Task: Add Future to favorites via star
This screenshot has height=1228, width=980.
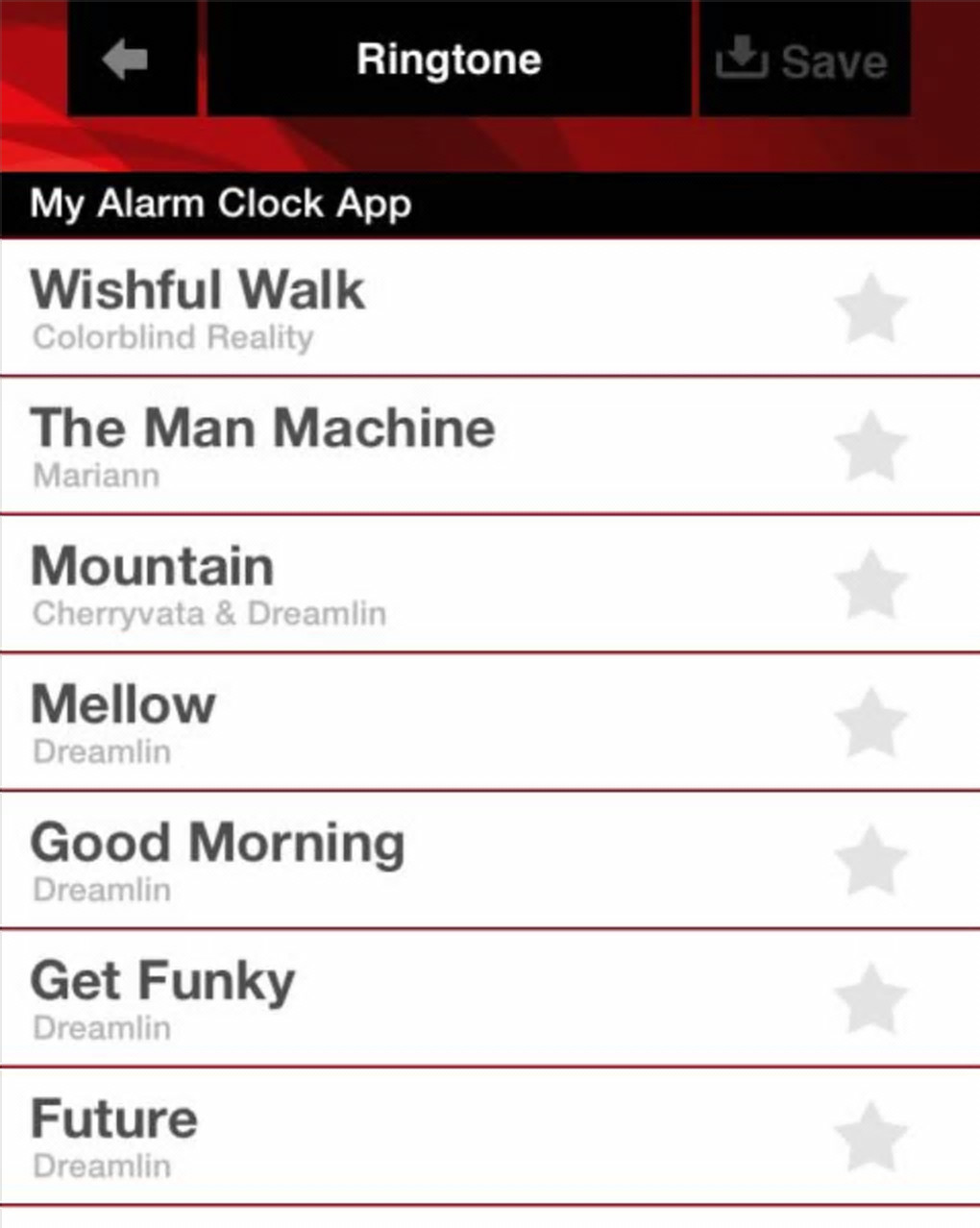Action: coord(870,1137)
